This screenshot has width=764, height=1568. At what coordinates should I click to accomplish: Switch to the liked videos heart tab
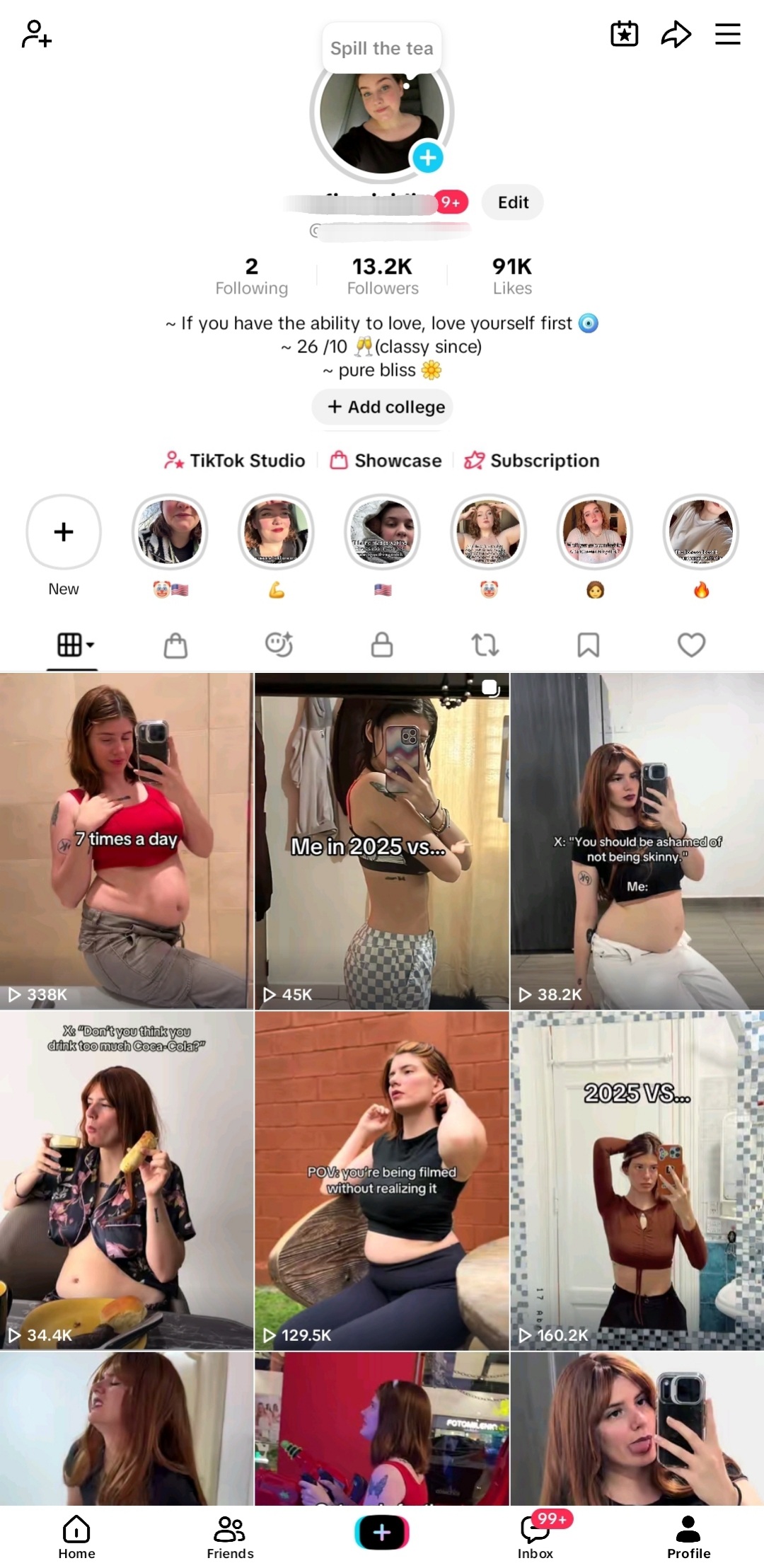click(x=691, y=645)
